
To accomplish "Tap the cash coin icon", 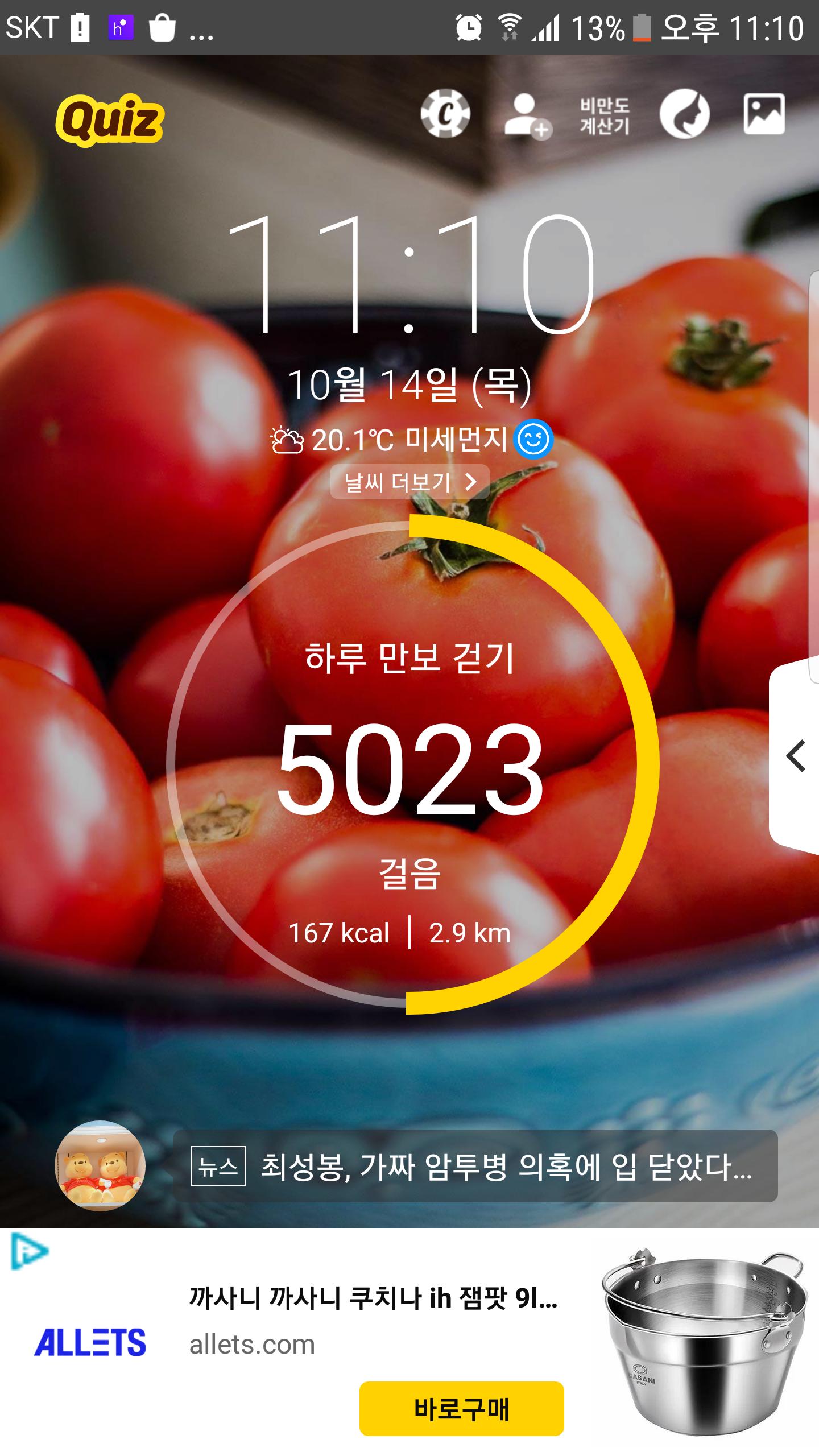I will 445,114.
